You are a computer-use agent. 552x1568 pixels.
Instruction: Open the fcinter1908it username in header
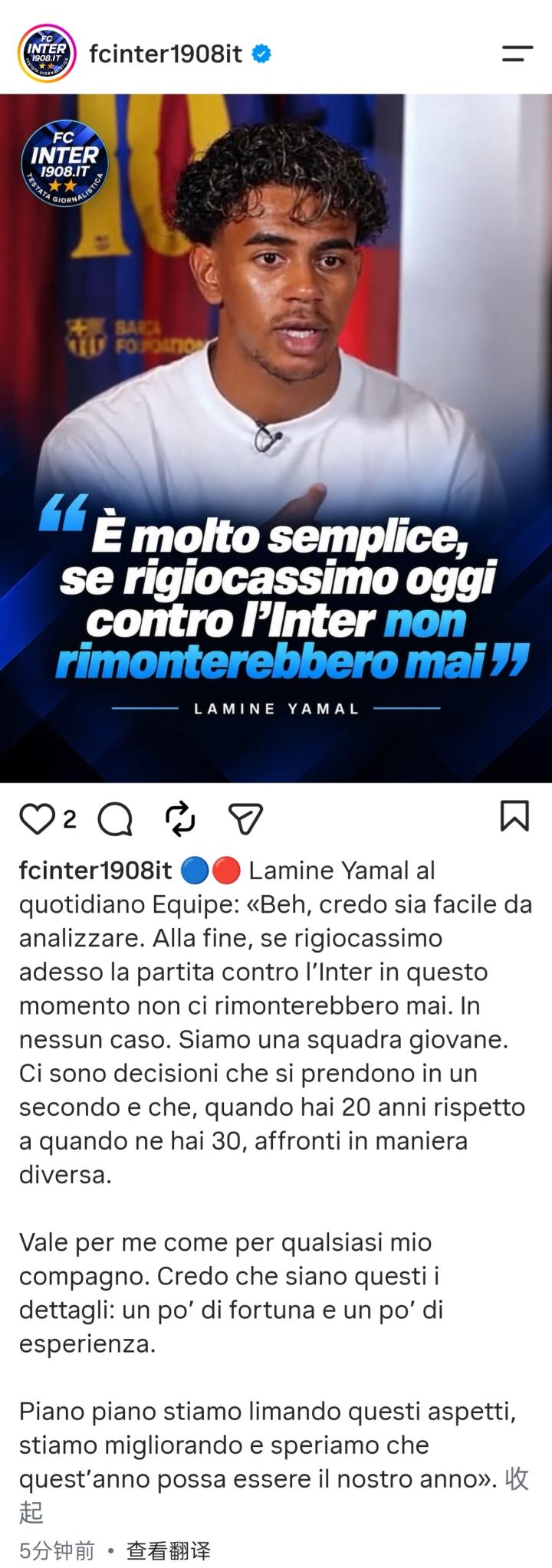pos(166,54)
